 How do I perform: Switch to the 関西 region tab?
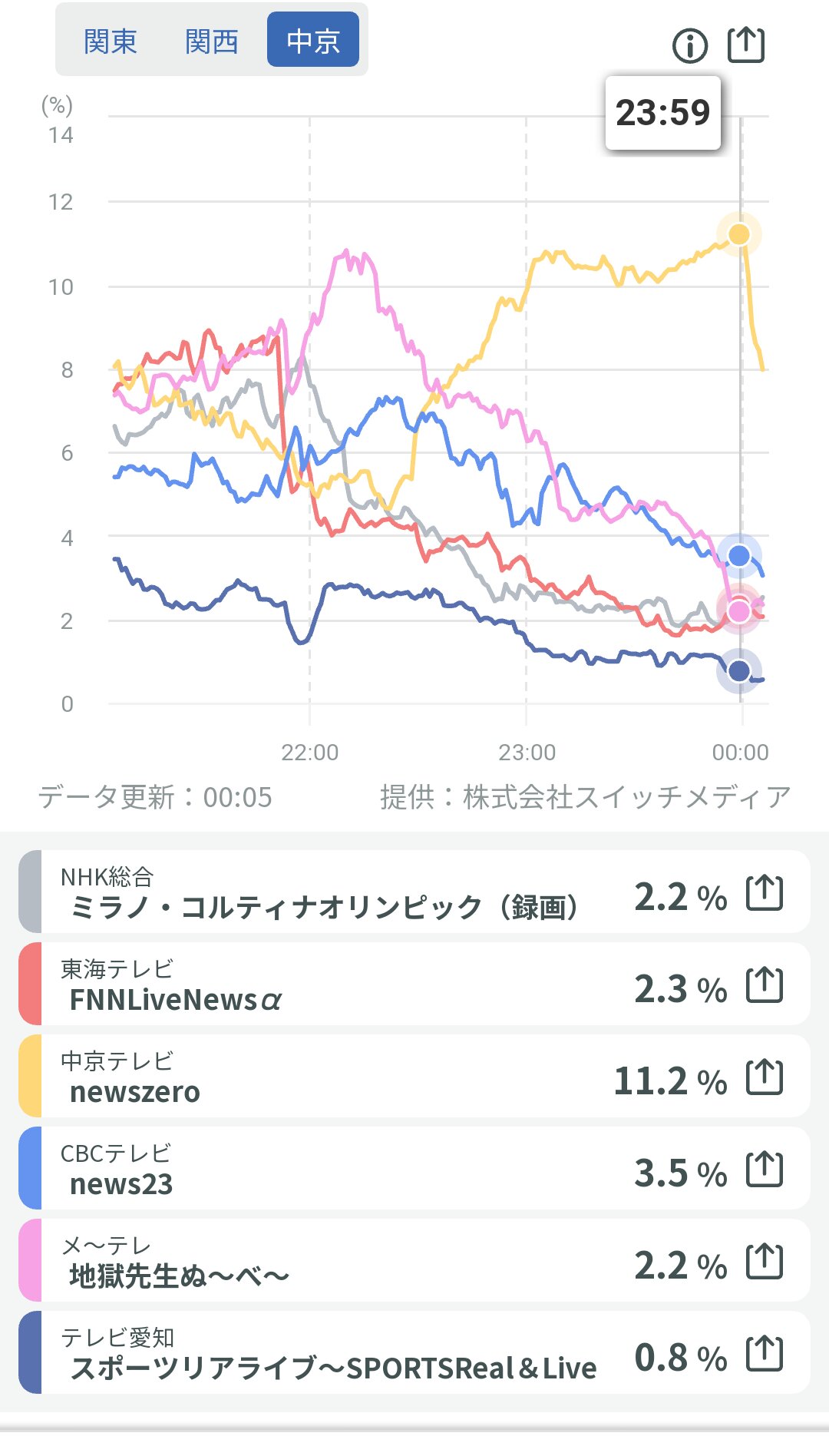pyautogui.click(x=212, y=41)
